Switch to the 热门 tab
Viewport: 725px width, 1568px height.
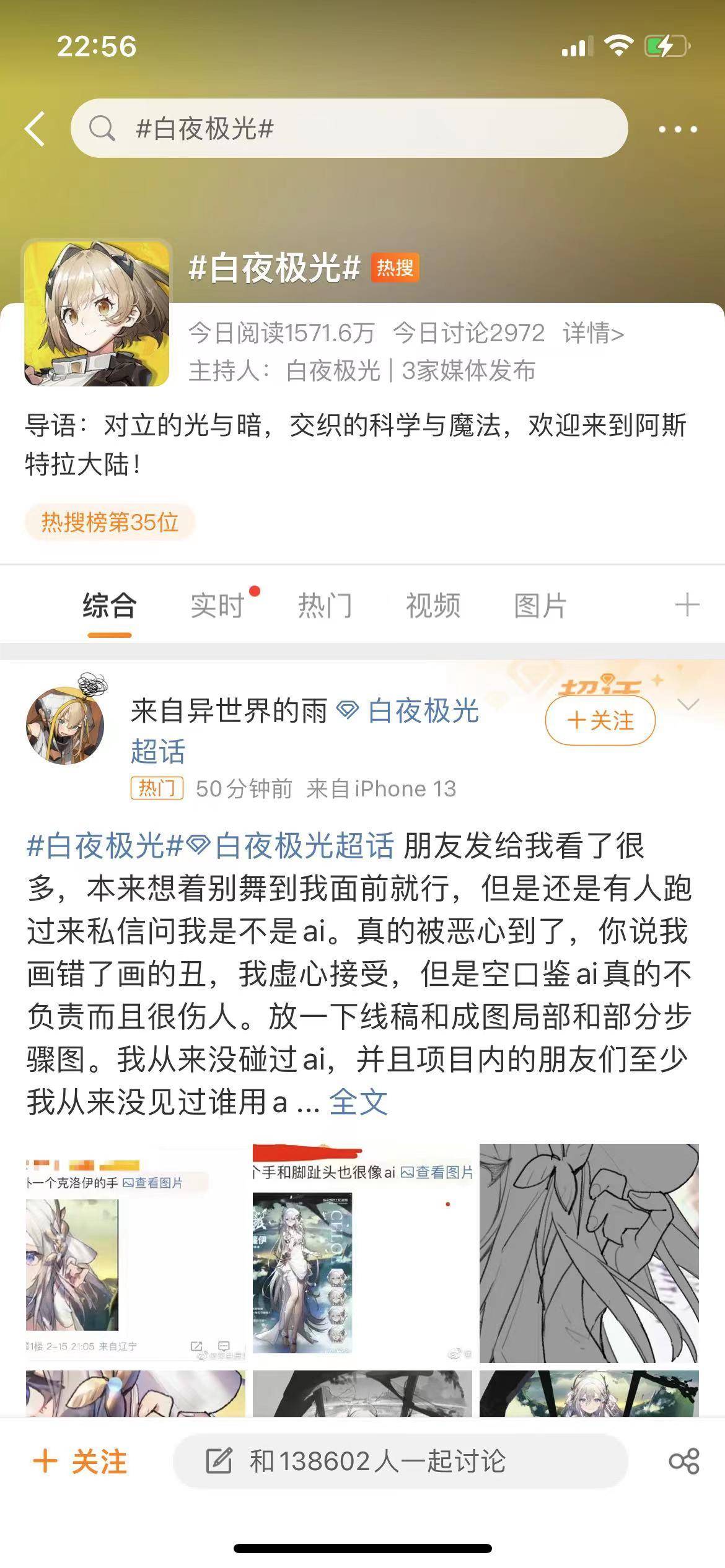tap(325, 605)
